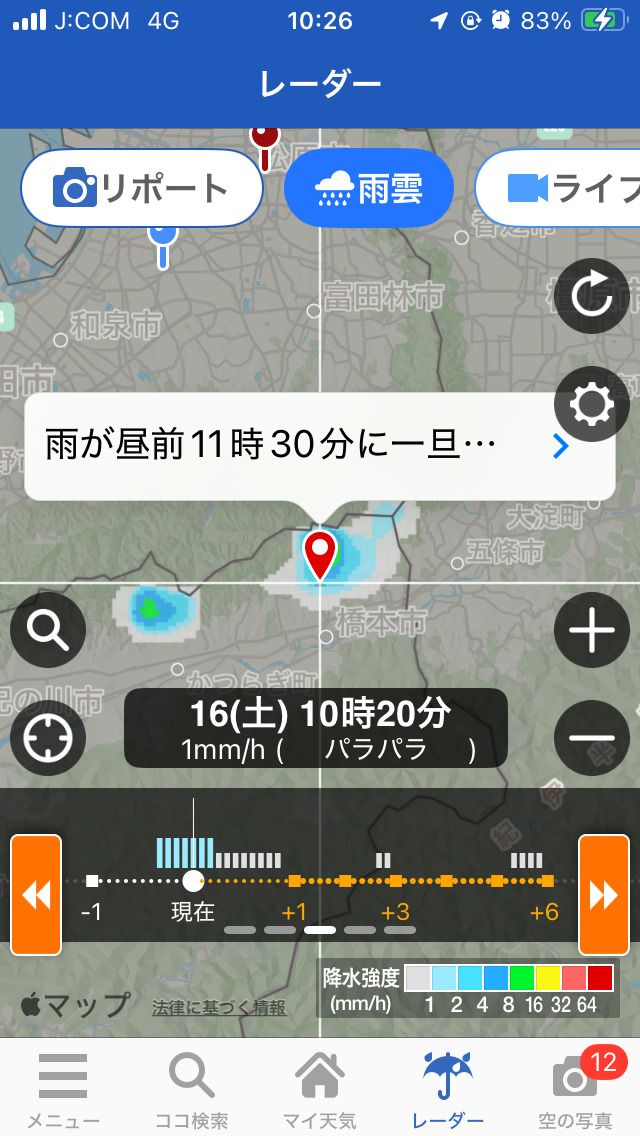Switch to the ライブ video chip
The height and width of the screenshot is (1136, 640).
pos(565,188)
